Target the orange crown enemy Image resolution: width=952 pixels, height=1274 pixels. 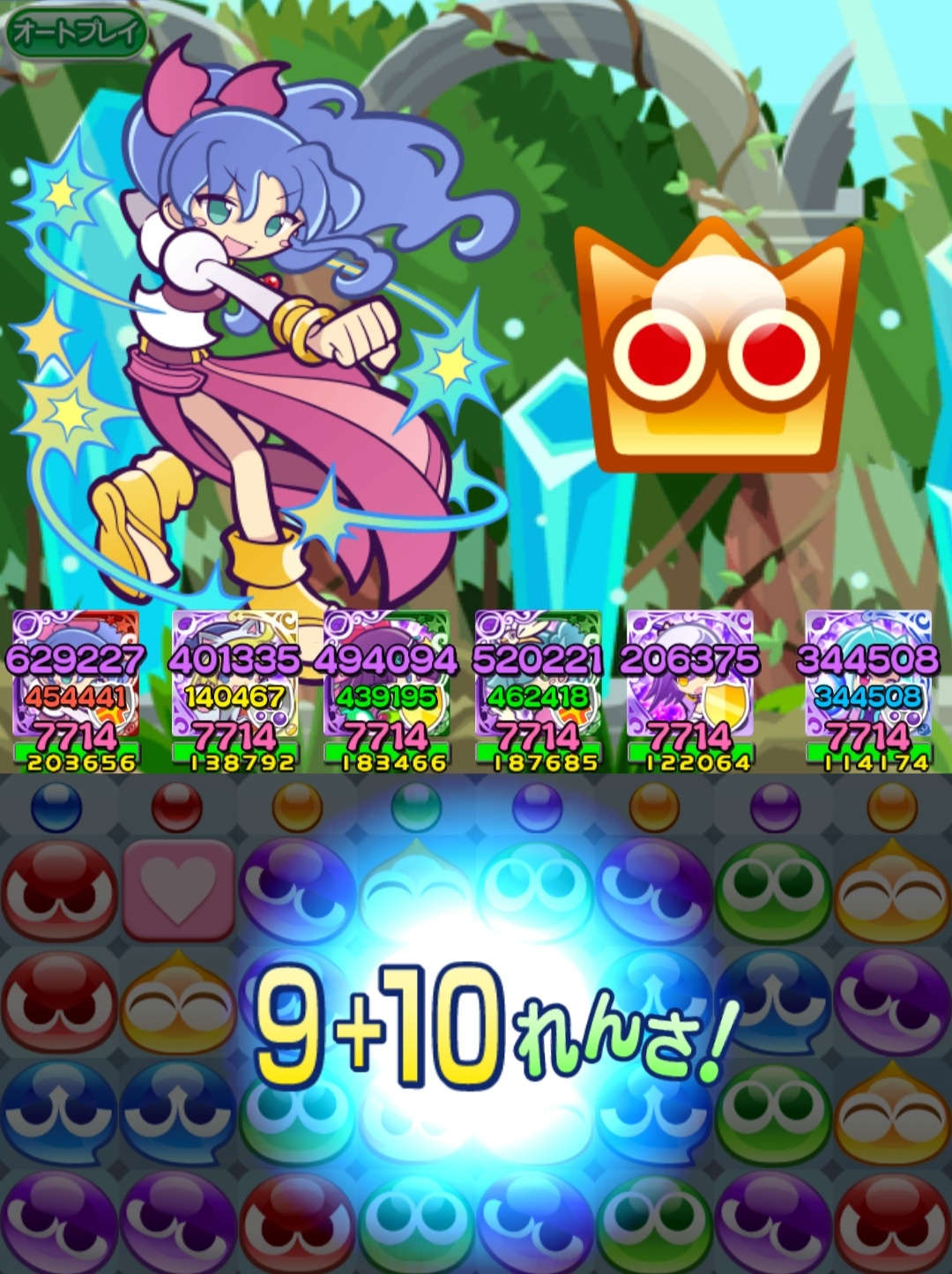(718, 348)
